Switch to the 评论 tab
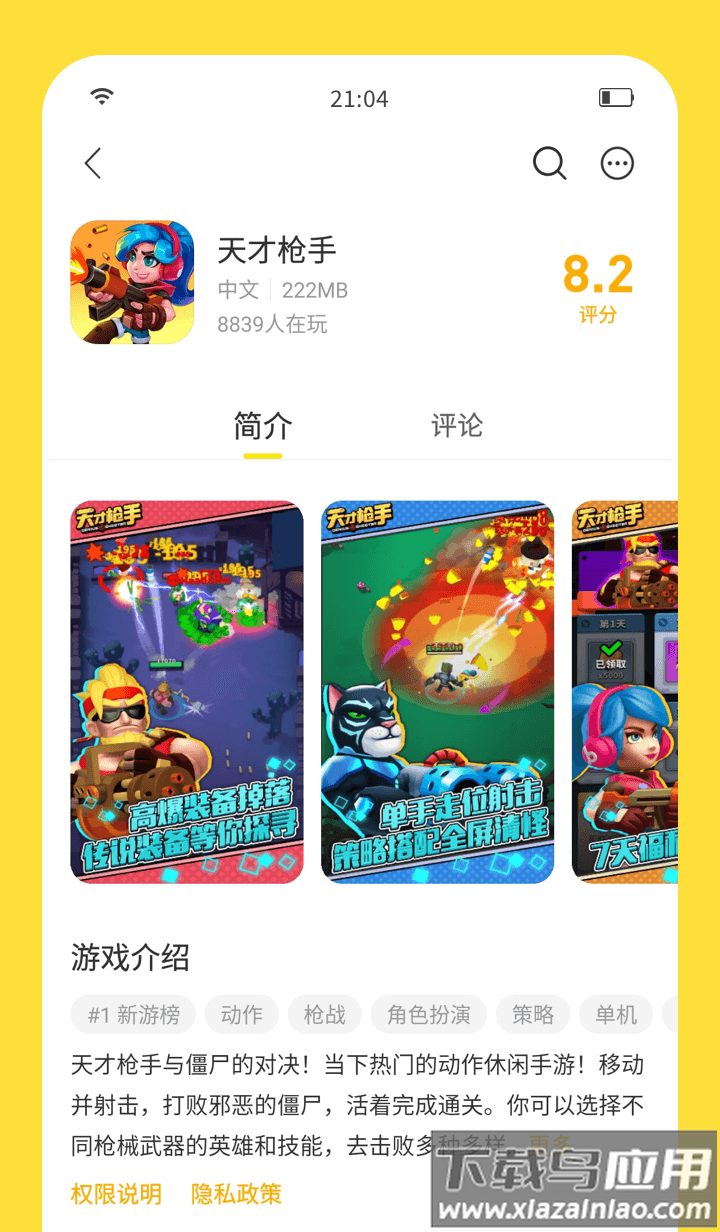This screenshot has width=720, height=1232. click(x=456, y=425)
